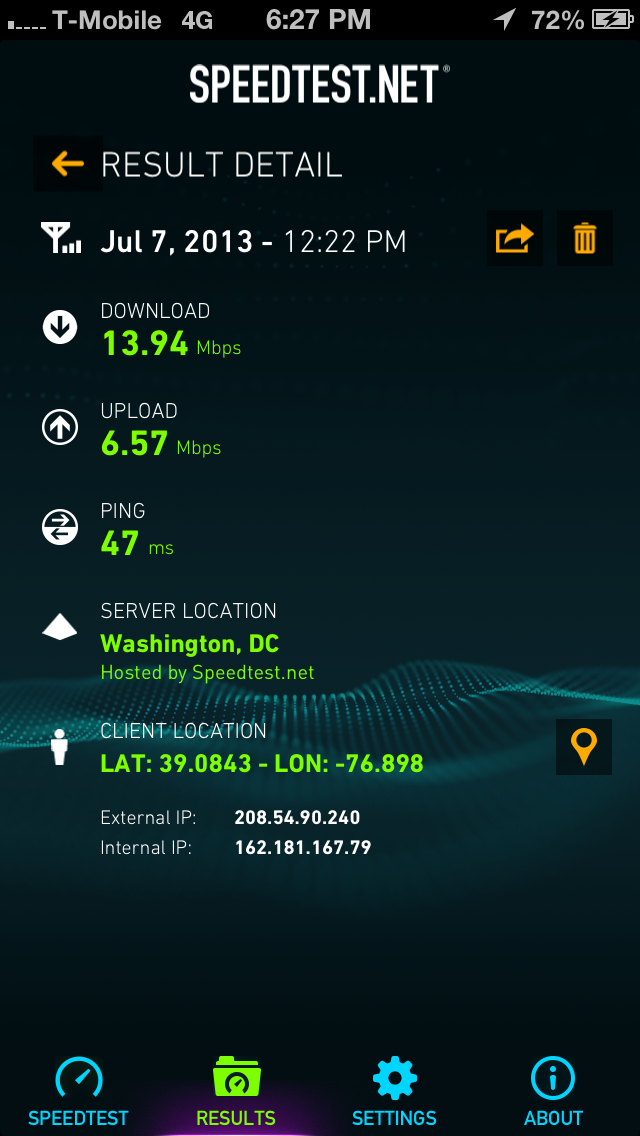Open the Results tab
The height and width of the screenshot is (1136, 640).
[236, 1092]
